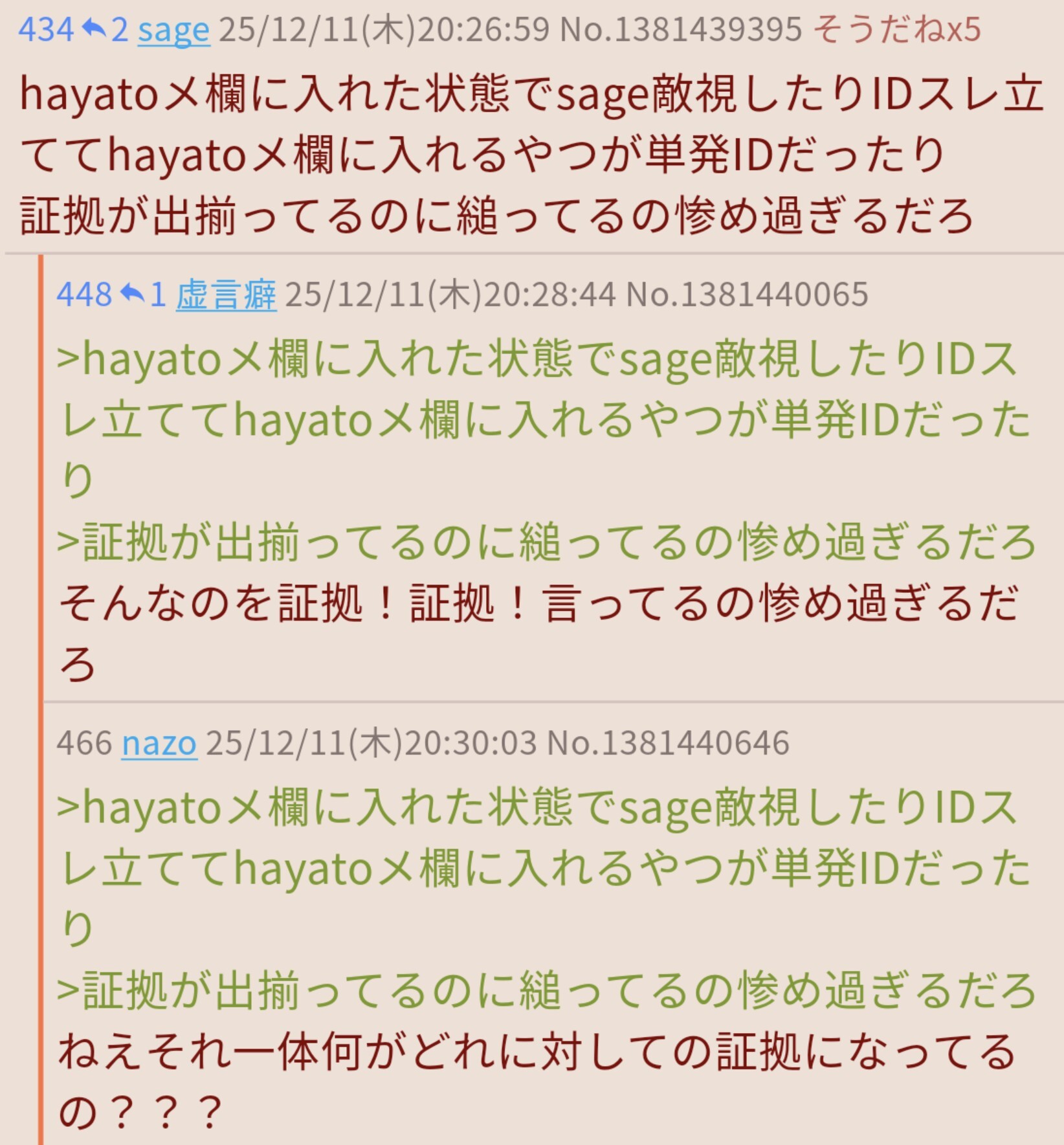1064x1145 pixels.
Task: Show the 1 reply to post 448
Action: (x=144, y=295)
